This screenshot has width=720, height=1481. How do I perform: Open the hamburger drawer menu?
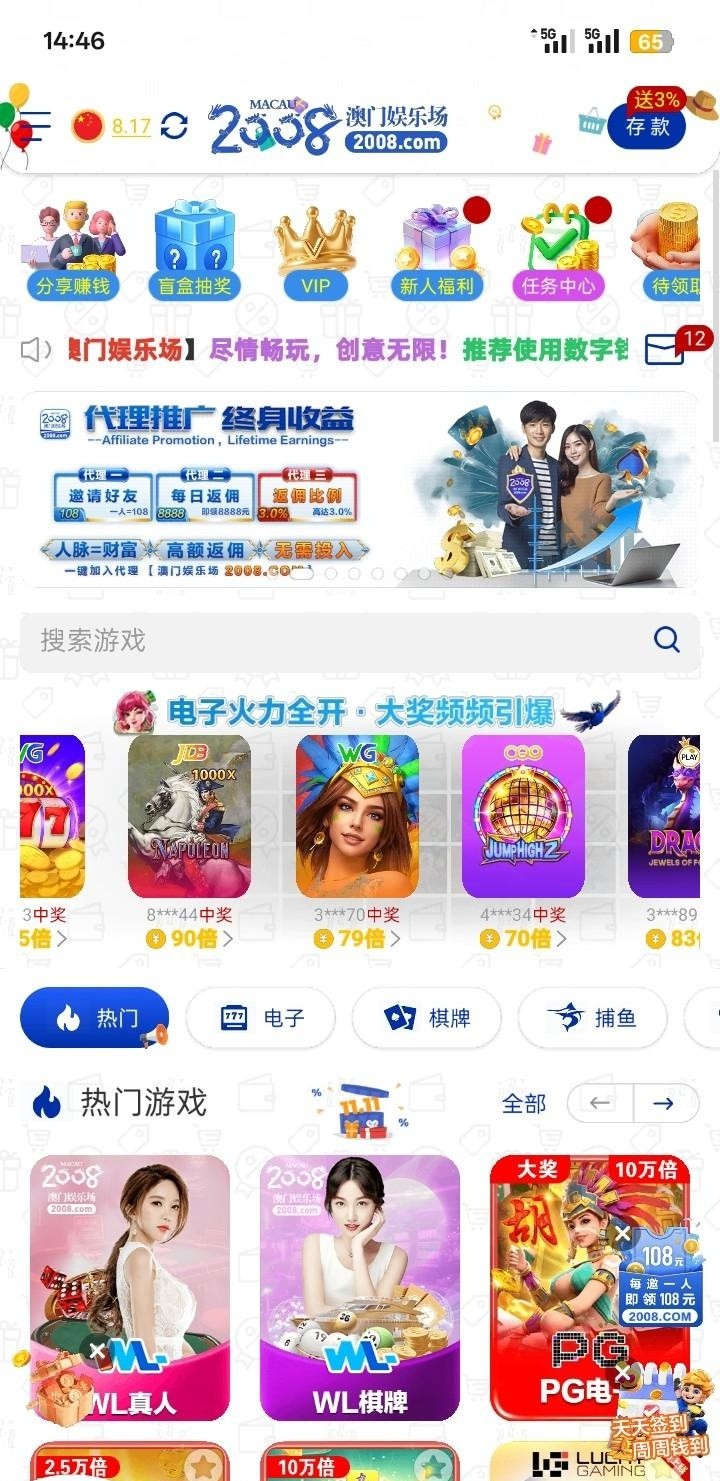[x=34, y=126]
